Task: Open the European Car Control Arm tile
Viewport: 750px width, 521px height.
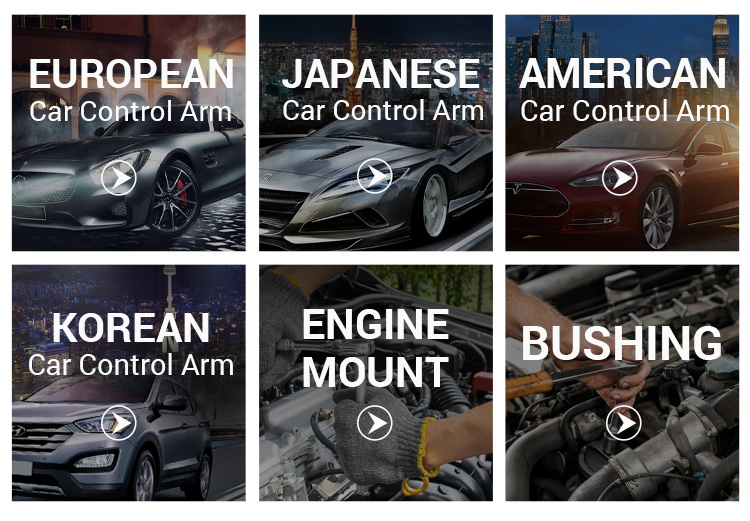Action: pos(119,178)
